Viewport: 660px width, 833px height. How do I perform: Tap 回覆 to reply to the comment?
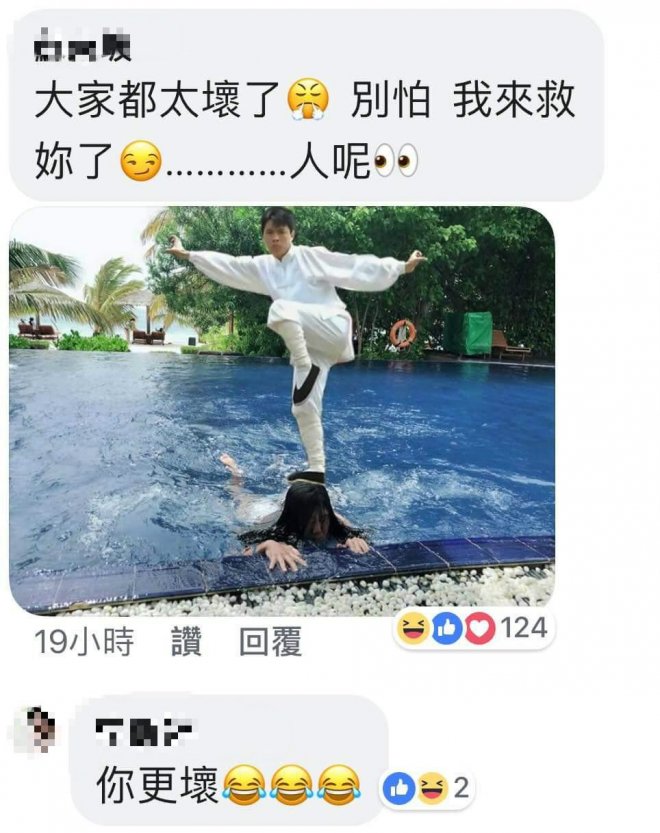270,642
